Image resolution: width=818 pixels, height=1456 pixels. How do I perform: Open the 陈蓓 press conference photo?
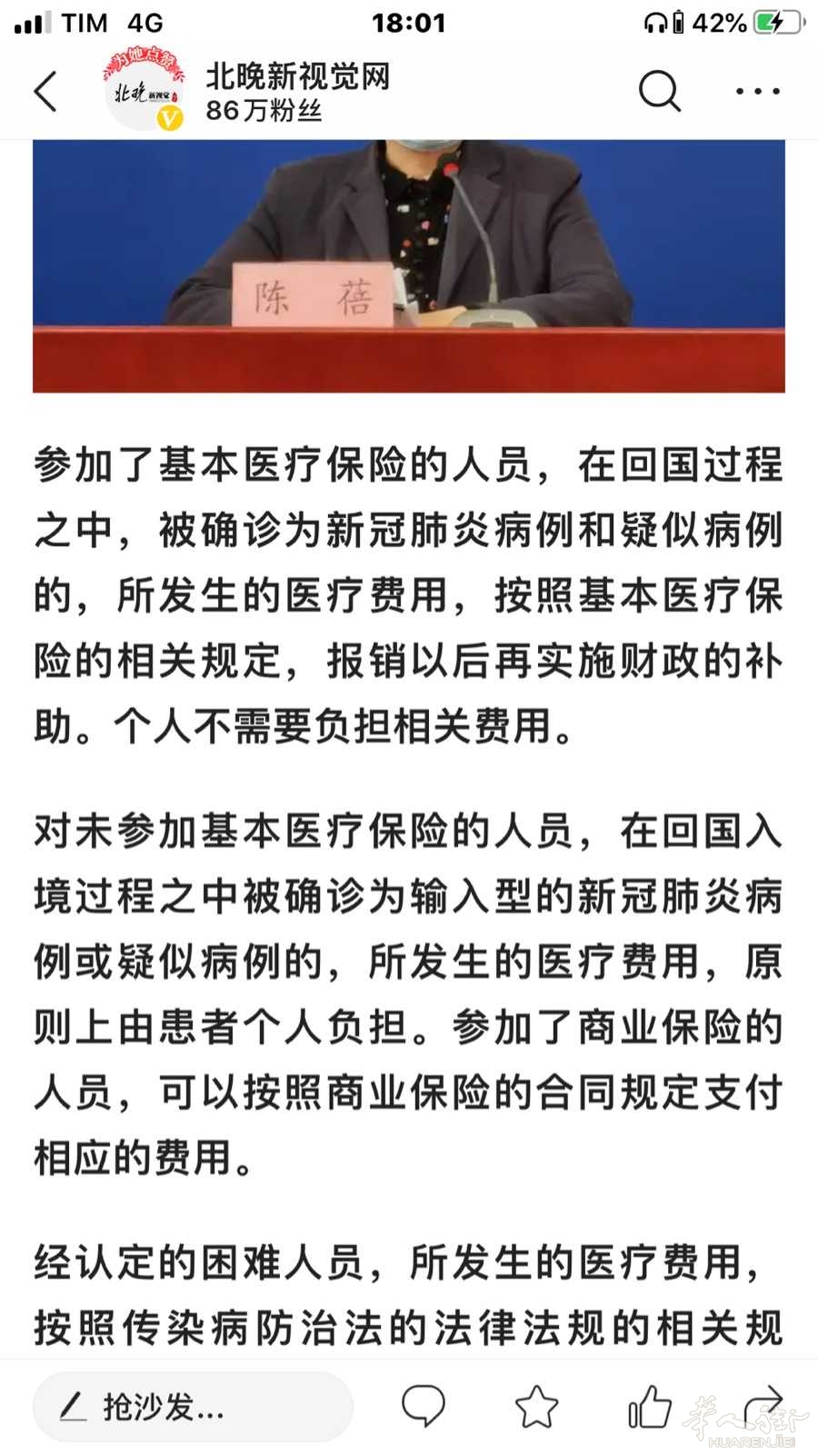[409, 266]
